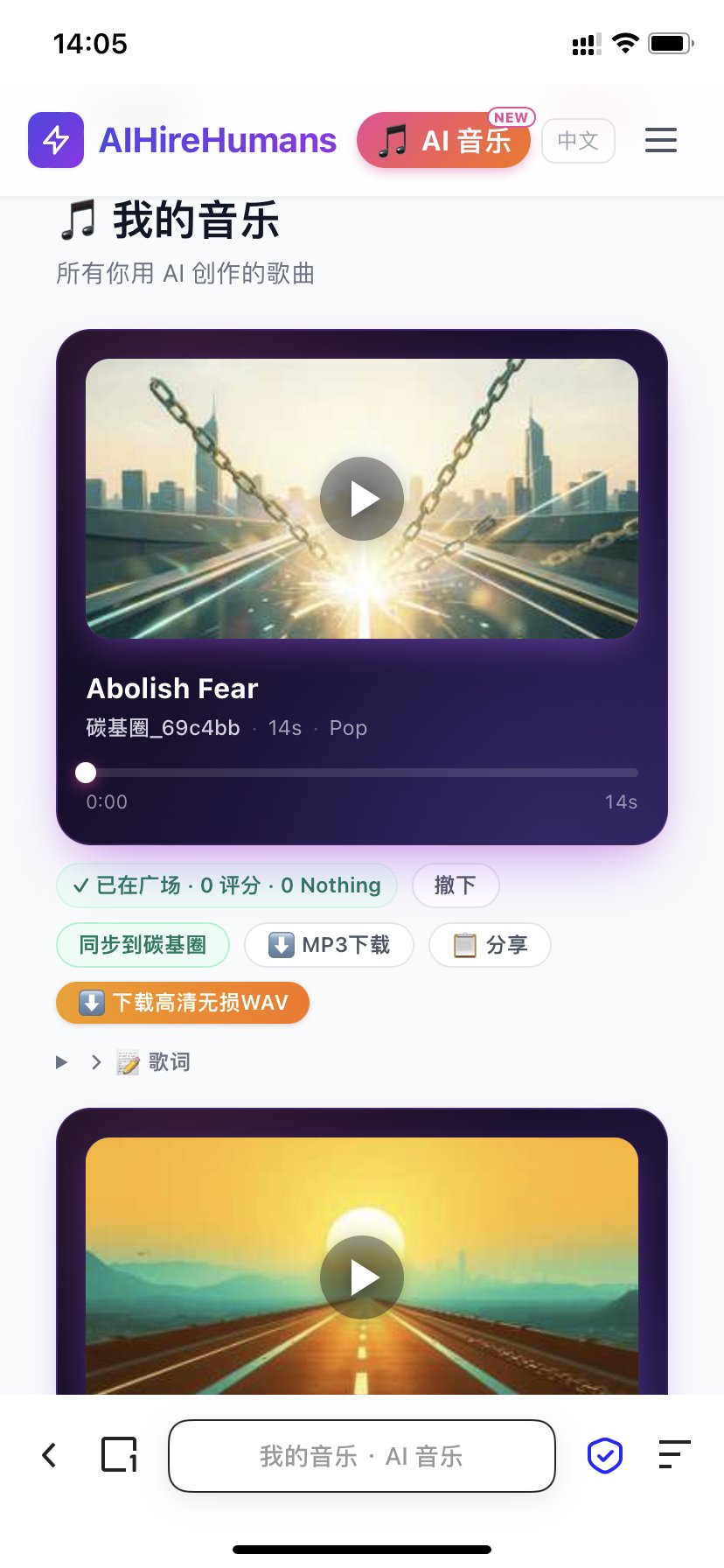
Task: Select 同步到碳基圈 button
Action: point(143,945)
